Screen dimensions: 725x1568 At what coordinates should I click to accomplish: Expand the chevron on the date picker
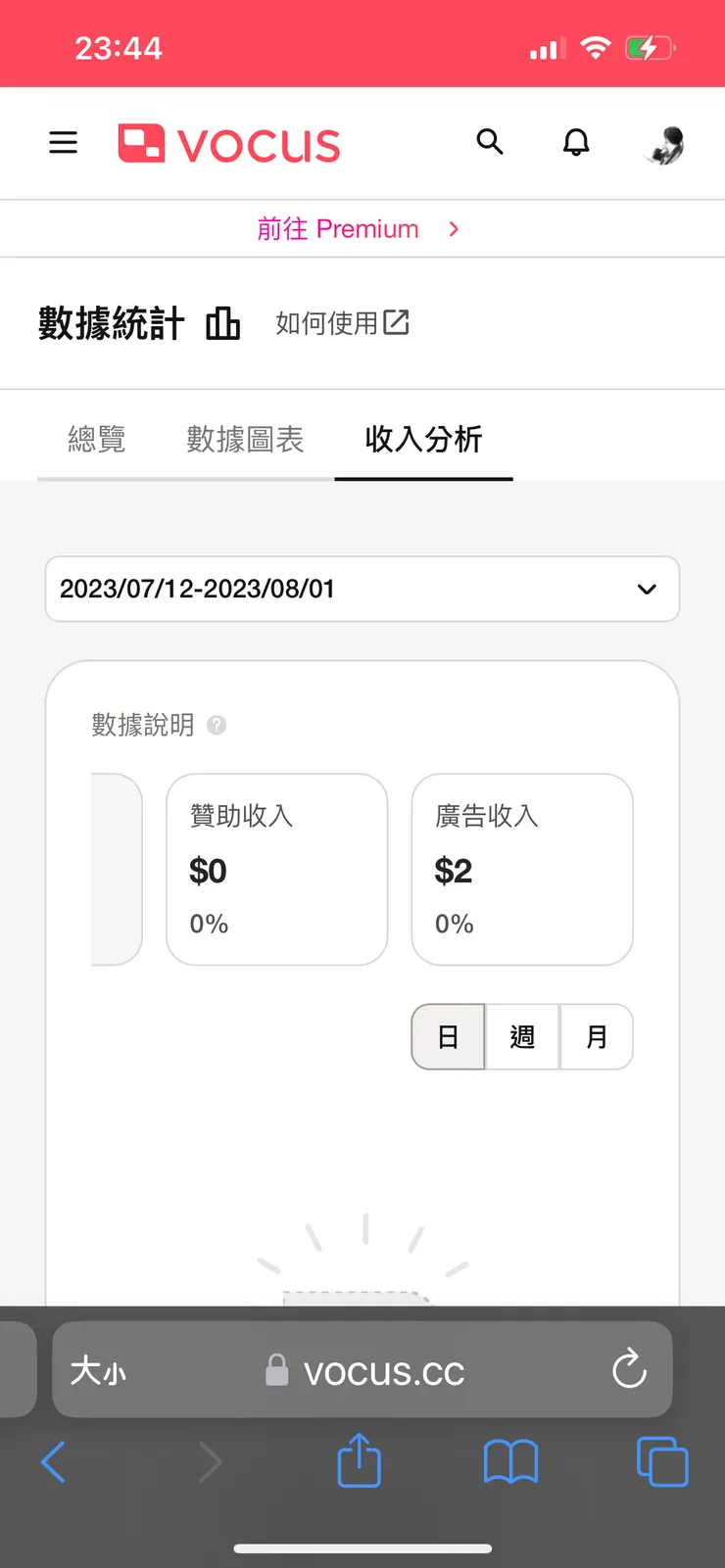pos(646,589)
